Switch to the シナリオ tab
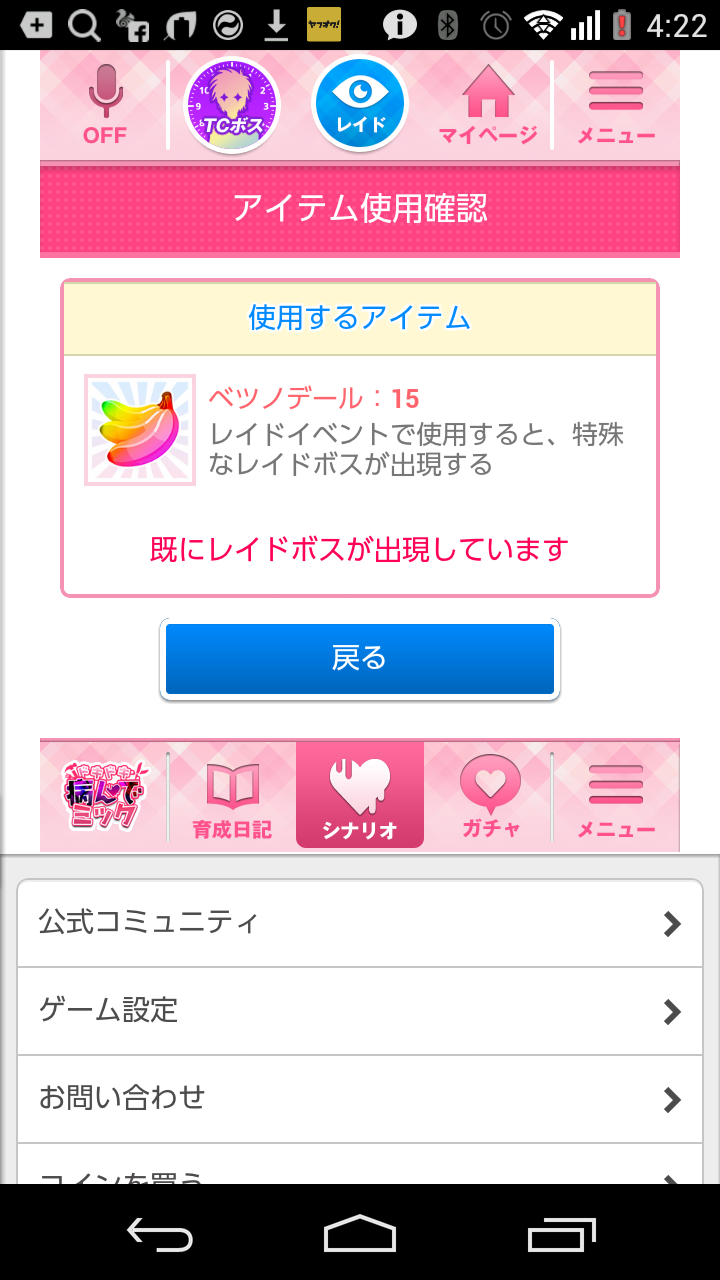This screenshot has width=720, height=1280. [x=360, y=797]
